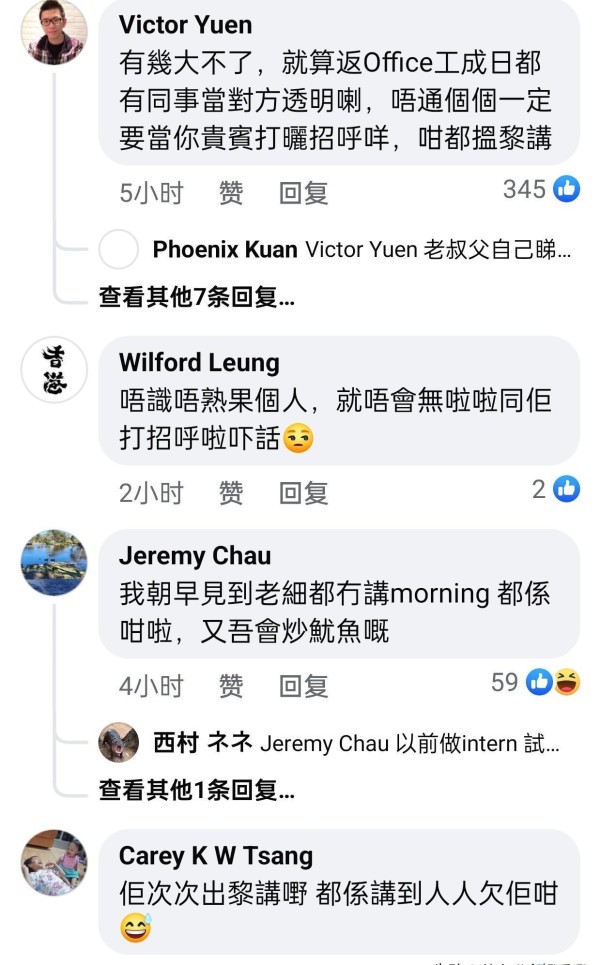Expand the other 1 reply
Screen dimensions: 600x965
(197, 790)
